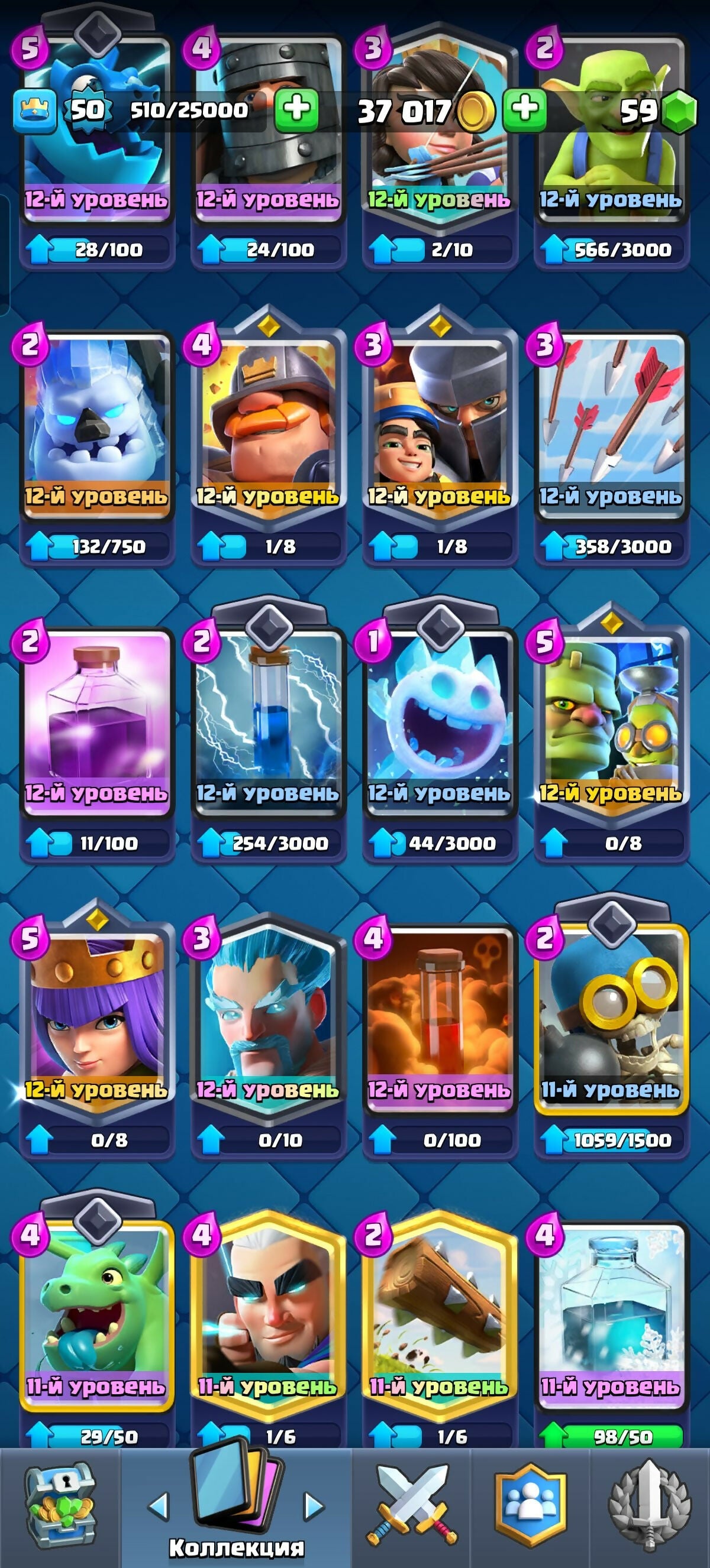Select the Zap spell card

(x=268, y=718)
